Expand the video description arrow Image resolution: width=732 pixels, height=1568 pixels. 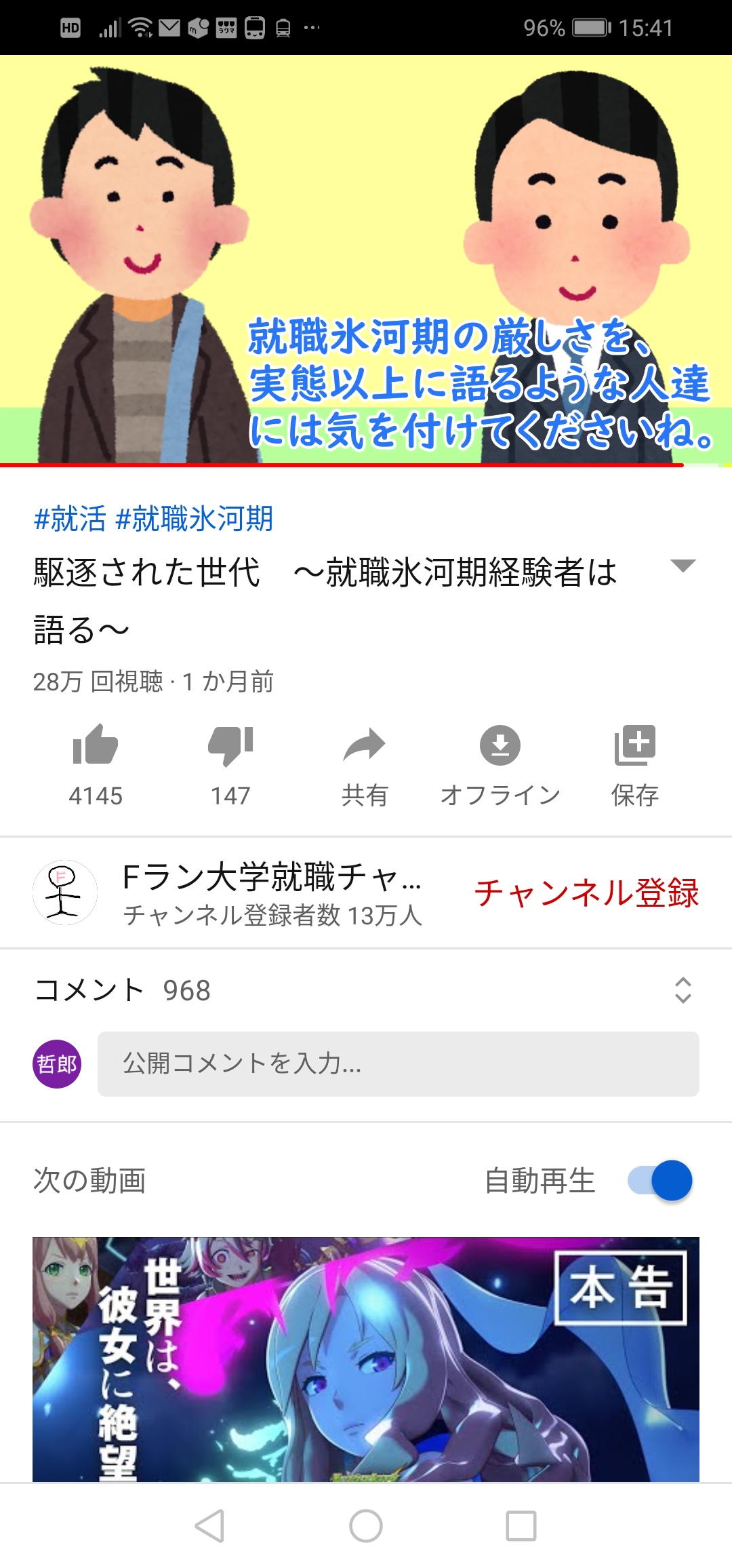coord(683,566)
